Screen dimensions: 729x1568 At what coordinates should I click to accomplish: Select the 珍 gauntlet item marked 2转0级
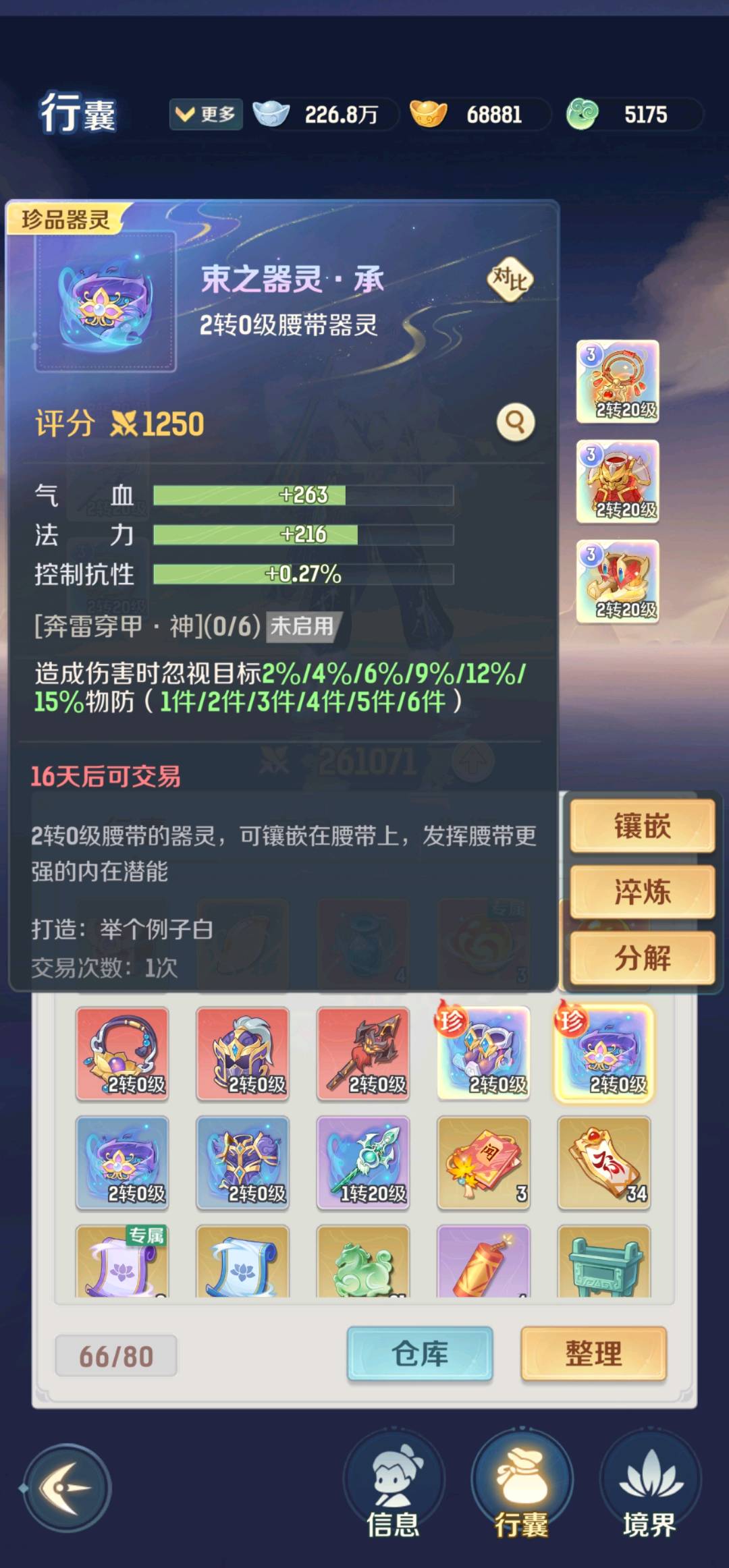(x=483, y=1054)
